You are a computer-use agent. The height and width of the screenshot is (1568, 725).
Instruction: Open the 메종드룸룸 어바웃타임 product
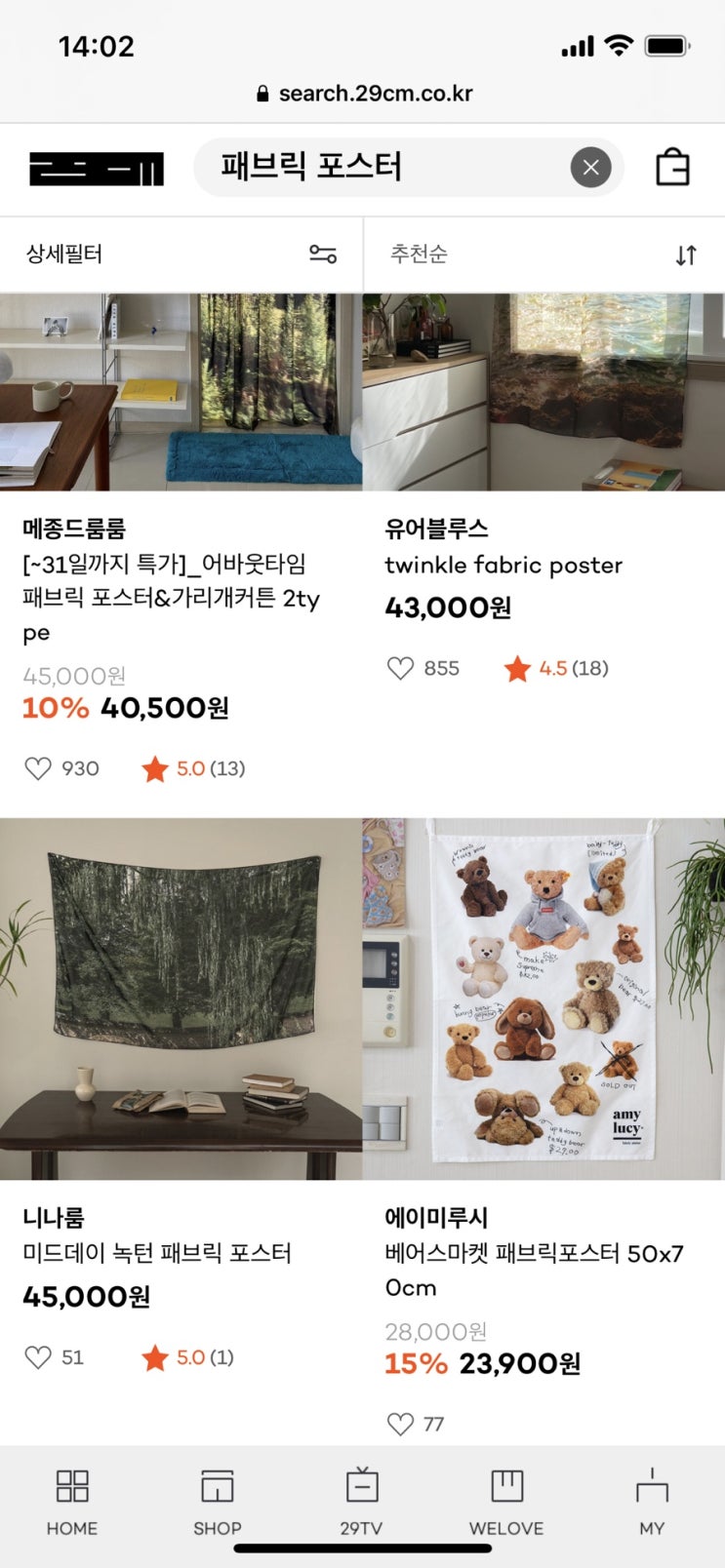click(x=181, y=392)
